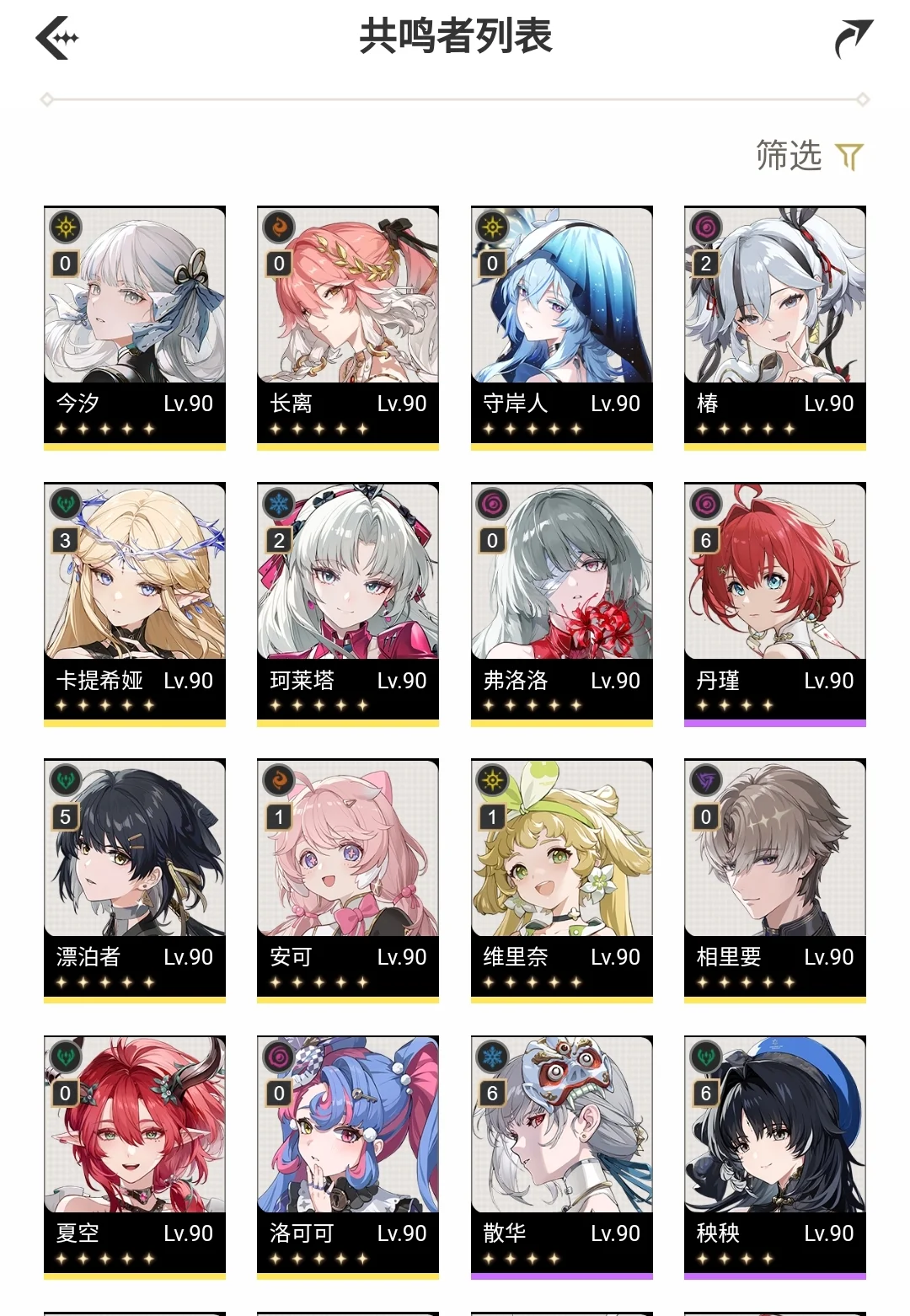View 散华 character details

[562, 1153]
